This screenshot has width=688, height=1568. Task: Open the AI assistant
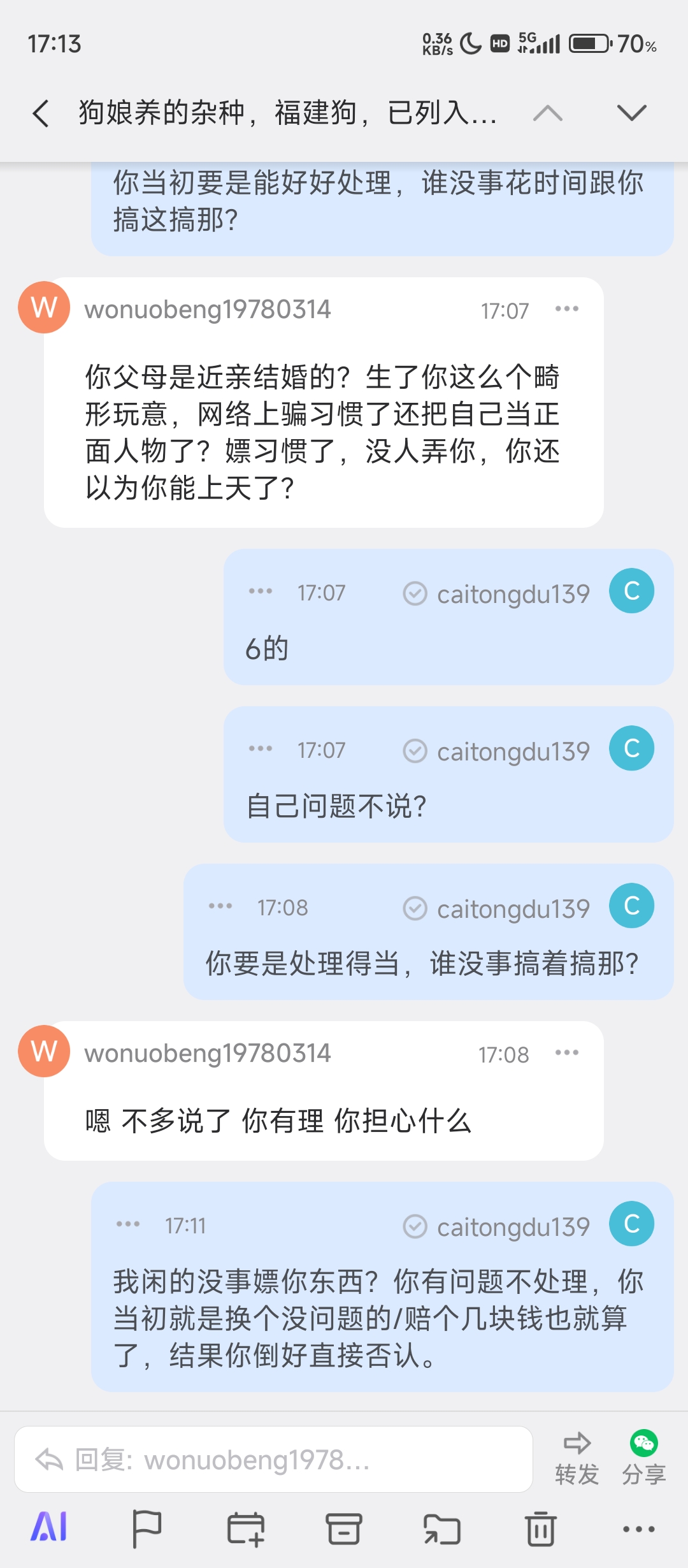click(51, 1525)
